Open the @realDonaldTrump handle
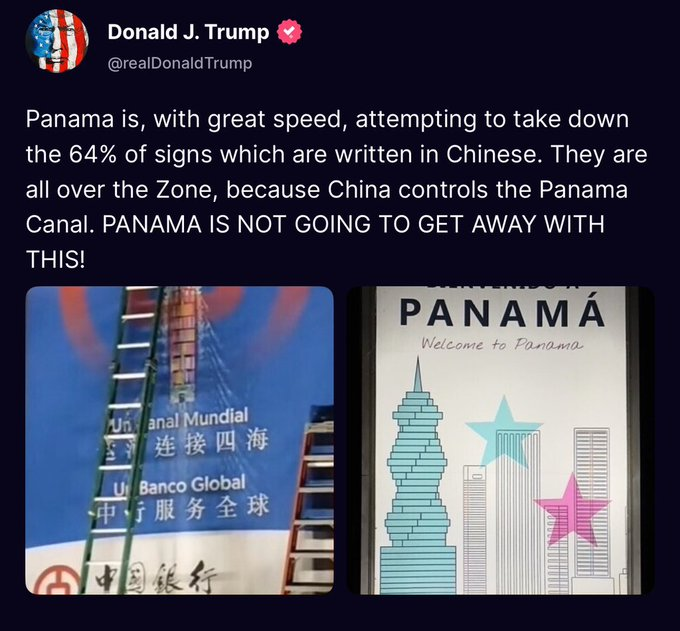The image size is (680, 631). click(x=179, y=63)
